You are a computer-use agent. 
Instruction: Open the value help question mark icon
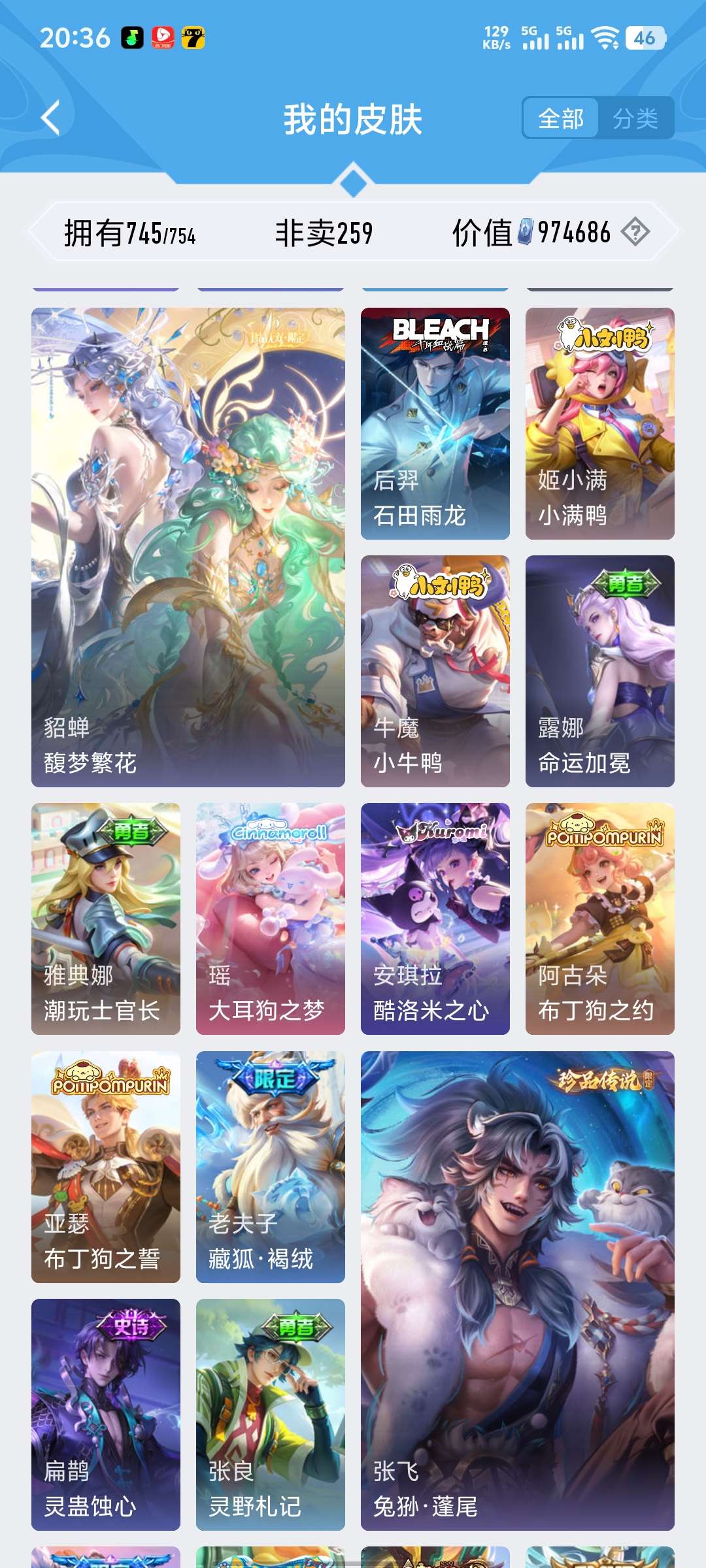pyautogui.click(x=635, y=232)
